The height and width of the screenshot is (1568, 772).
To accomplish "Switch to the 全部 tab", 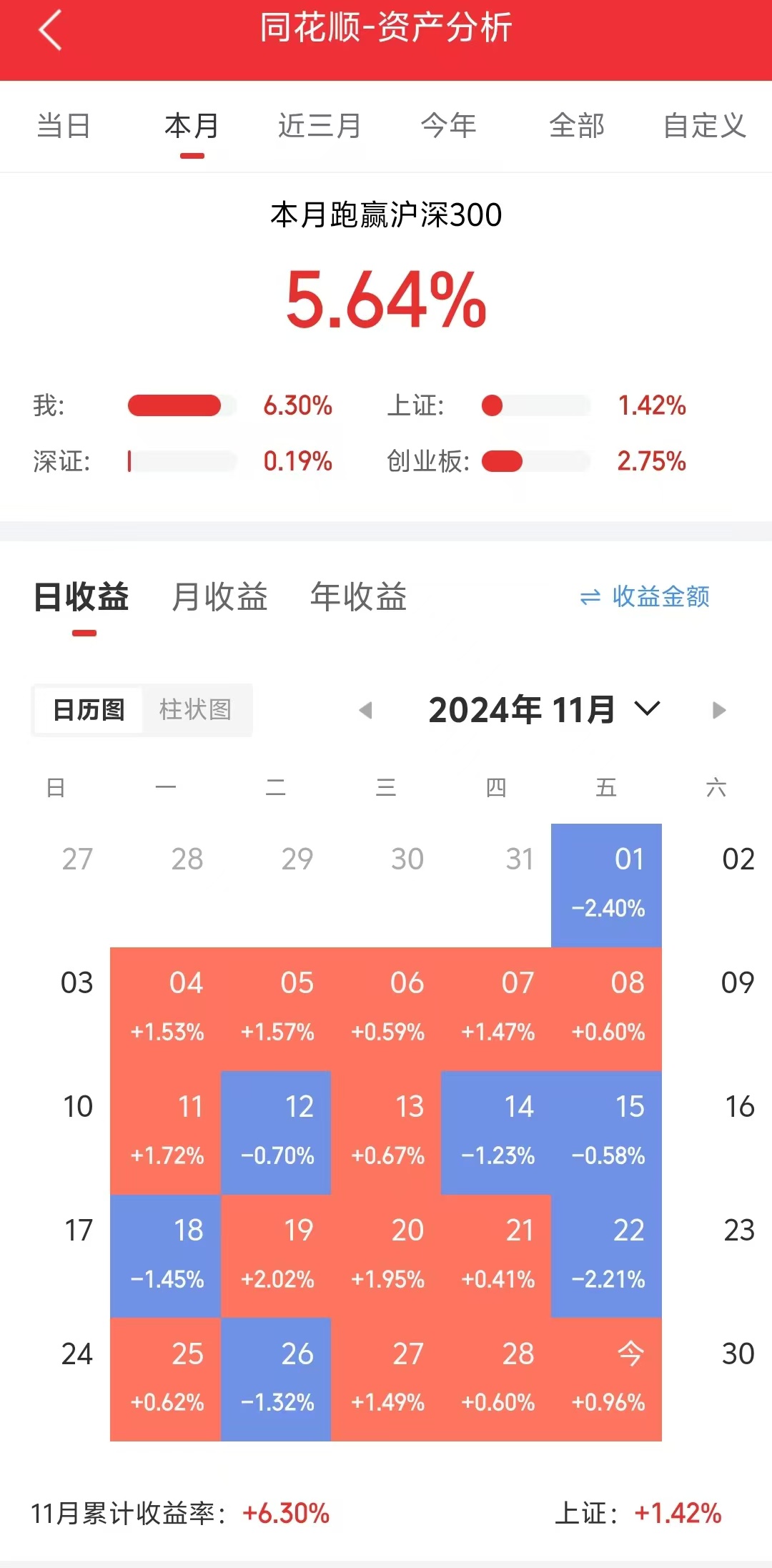I will tap(577, 126).
